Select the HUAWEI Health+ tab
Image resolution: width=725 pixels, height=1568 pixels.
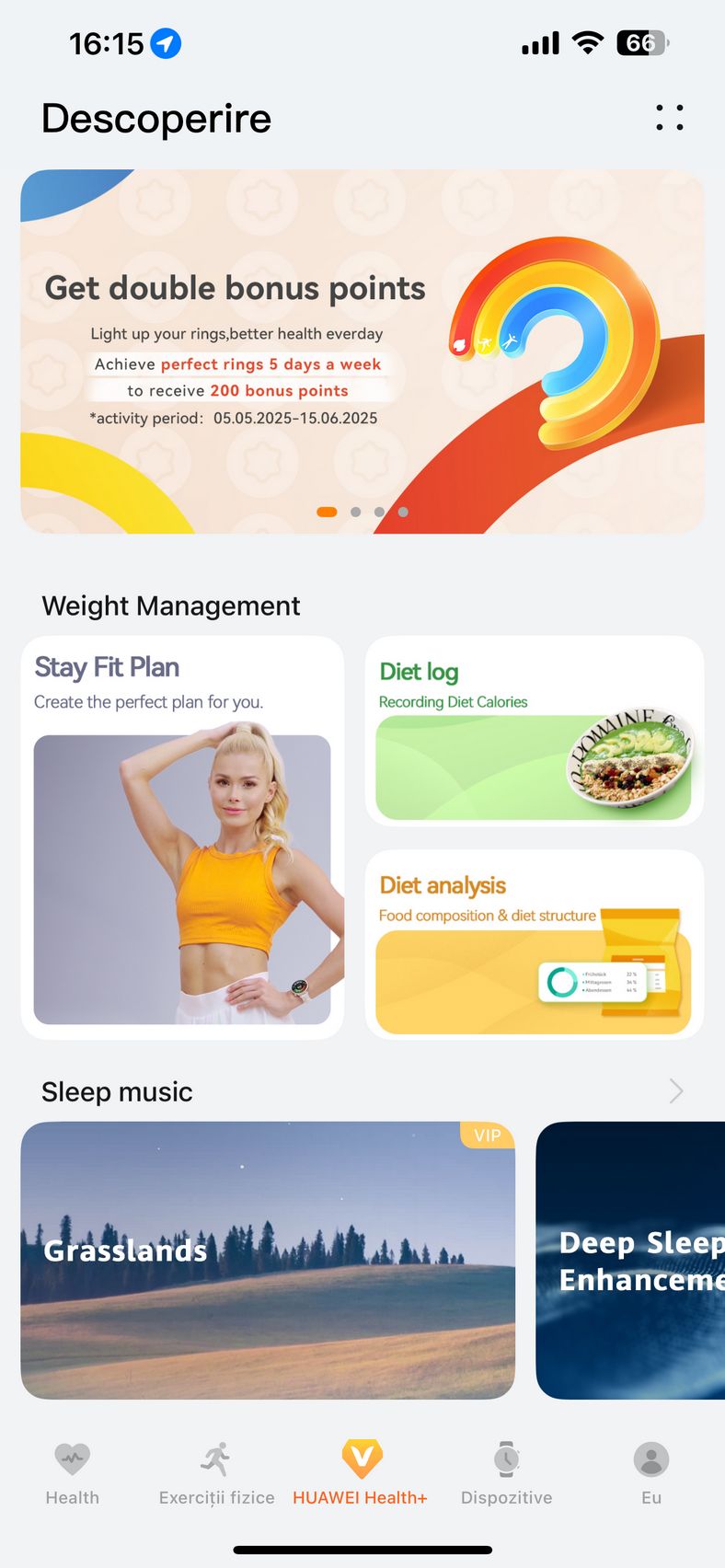click(x=361, y=1473)
